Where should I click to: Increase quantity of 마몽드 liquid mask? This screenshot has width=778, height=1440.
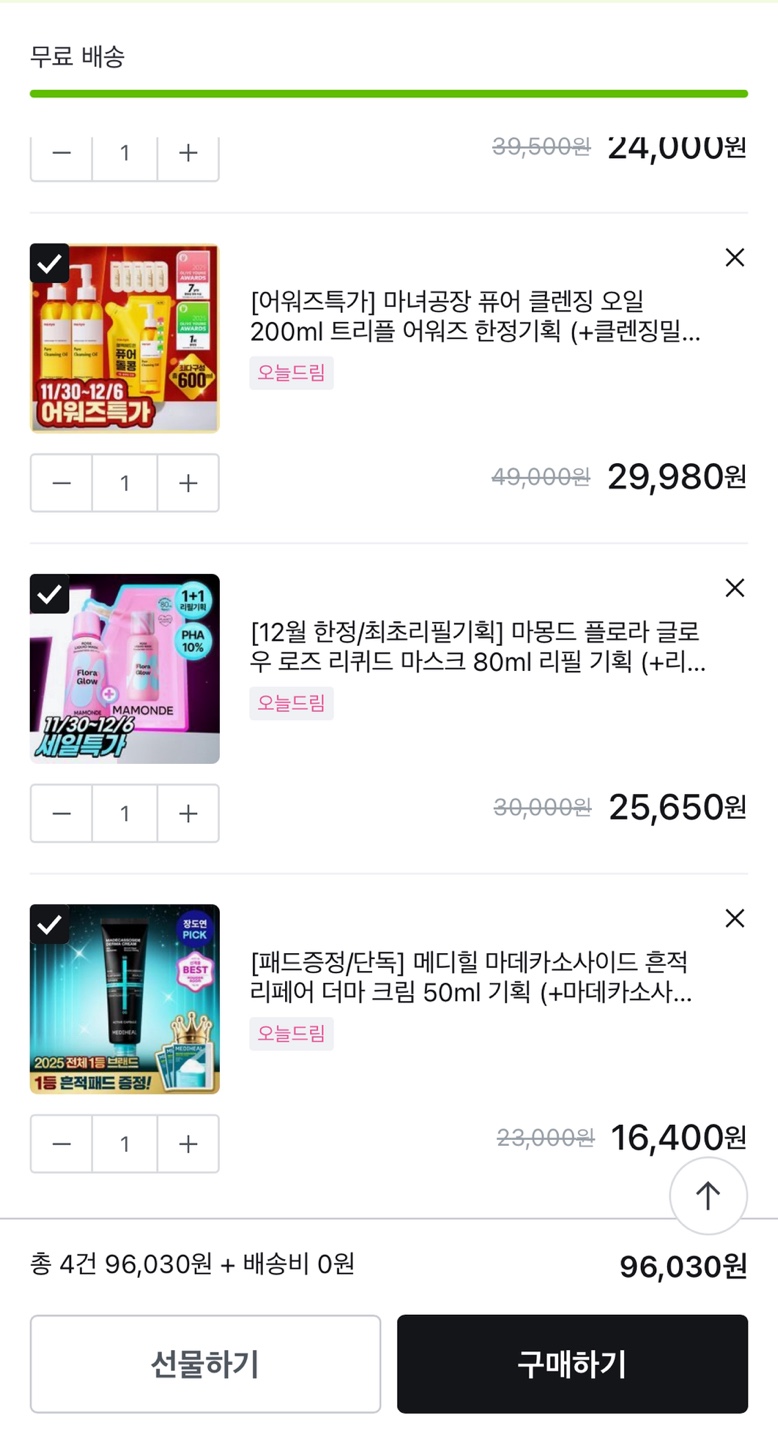(188, 813)
